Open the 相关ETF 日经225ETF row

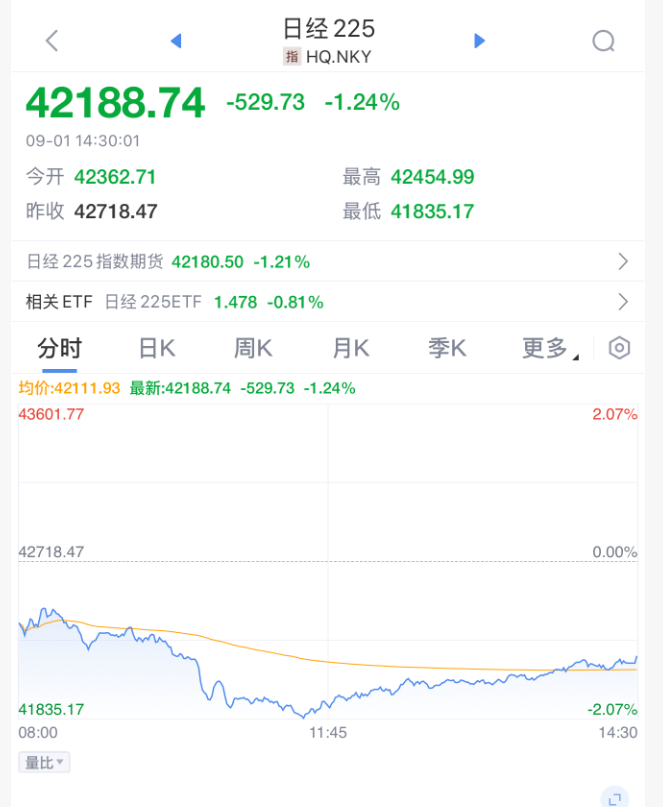(330, 302)
